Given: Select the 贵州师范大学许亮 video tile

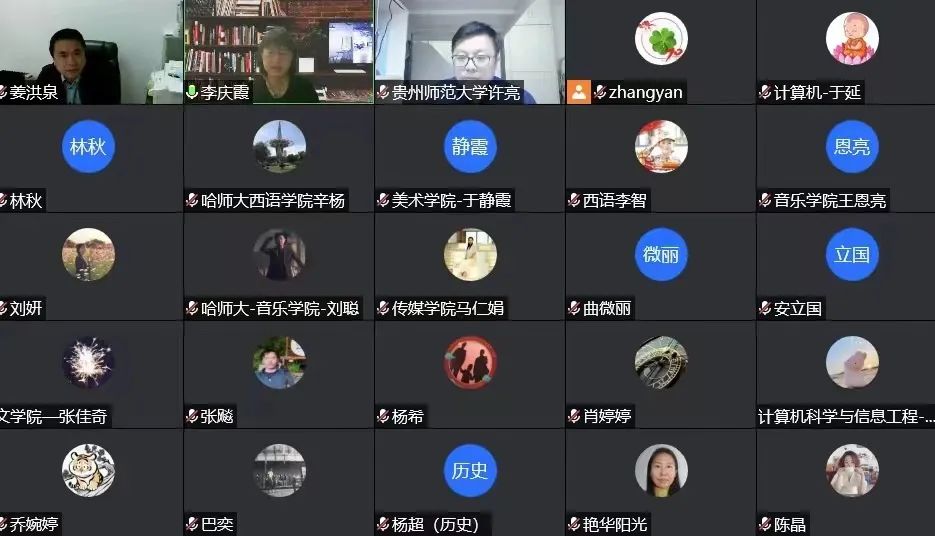Looking at the screenshot, I should pyautogui.click(x=469, y=50).
